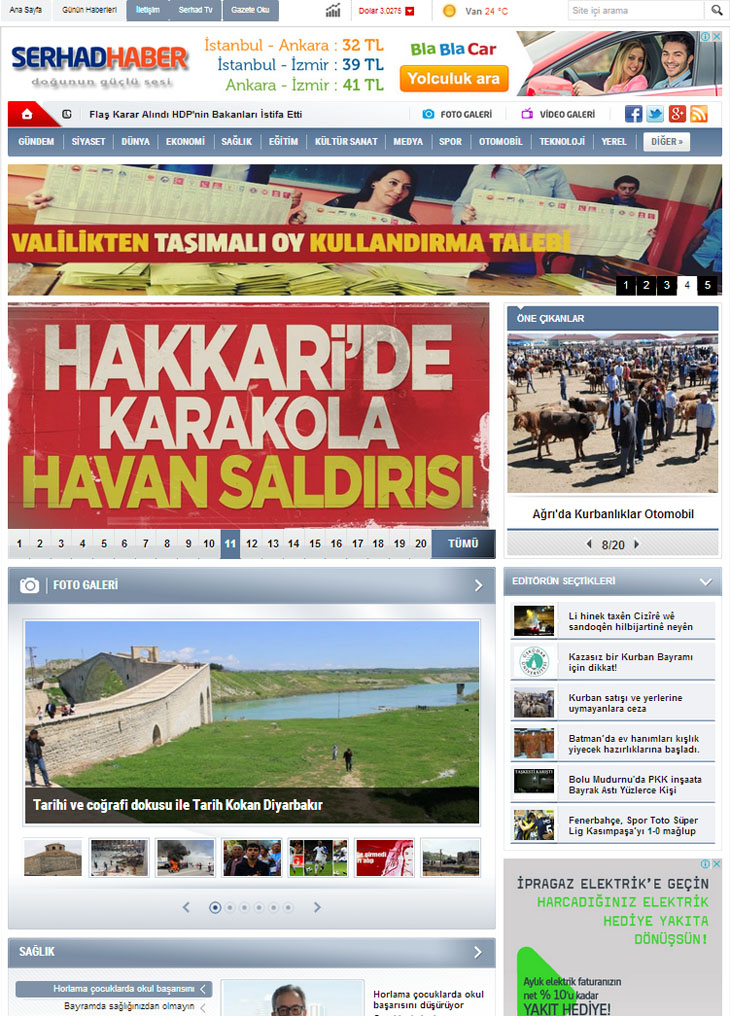The image size is (730, 1016).
Task: Switch to the GÜNDEM category
Action: [36, 142]
